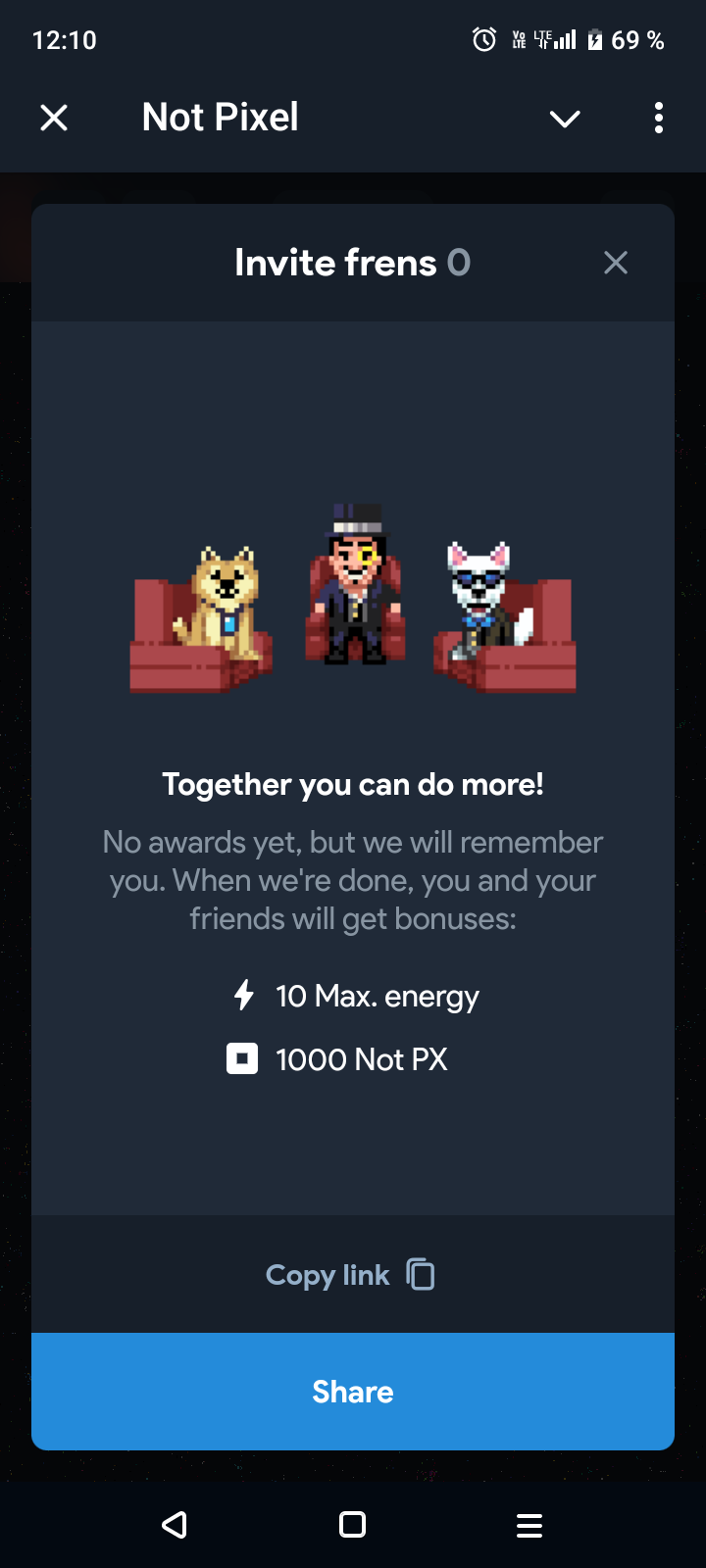Screen dimensions: 706x1568
Task: Share the invite with friends
Action: coord(353,1392)
